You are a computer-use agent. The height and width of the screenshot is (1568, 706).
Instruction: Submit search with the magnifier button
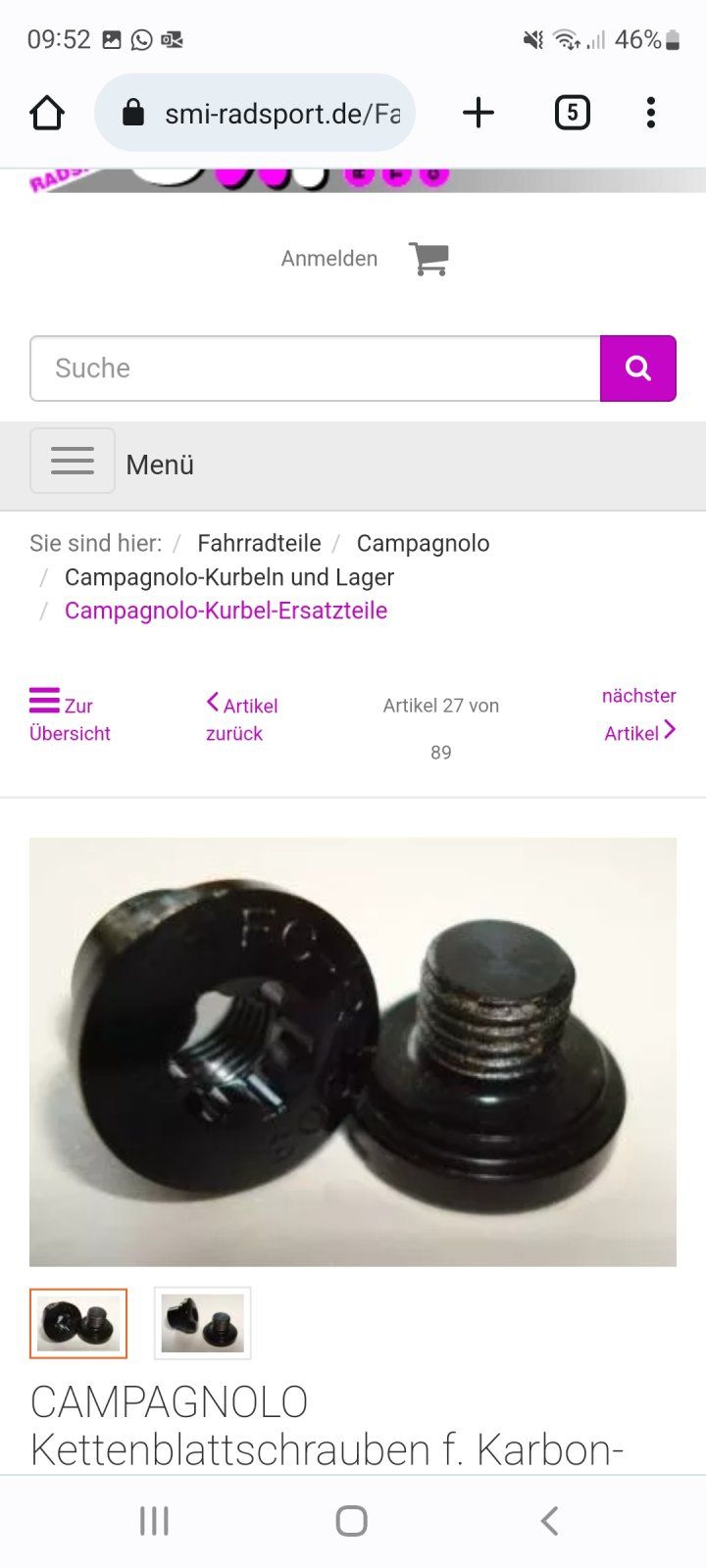pyautogui.click(x=637, y=368)
